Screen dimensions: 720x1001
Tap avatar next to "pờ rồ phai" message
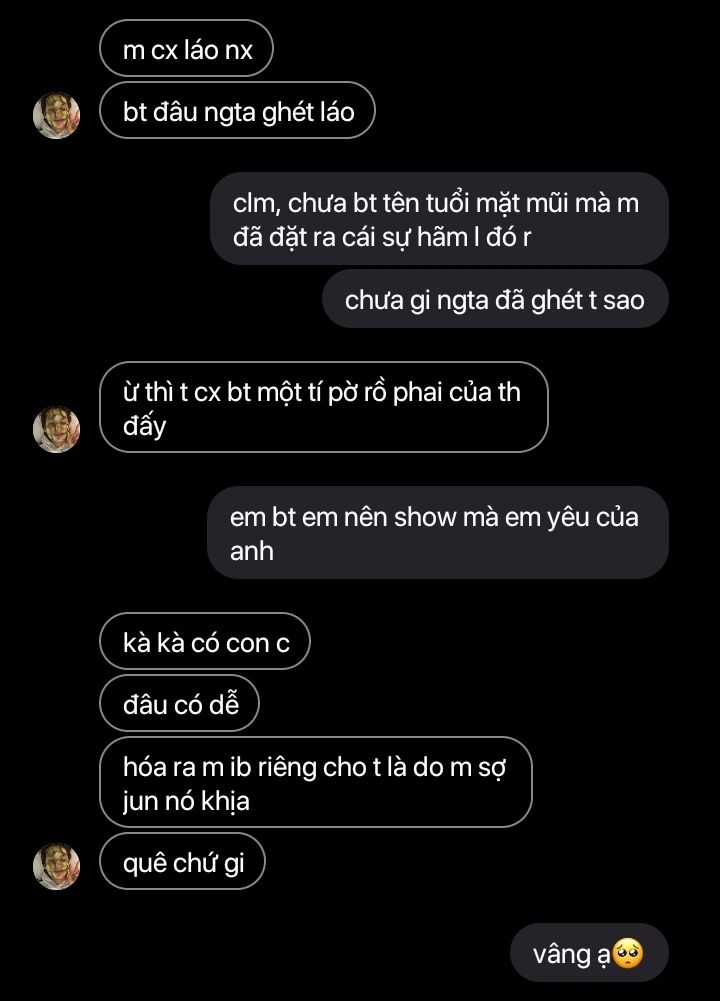click(57, 428)
